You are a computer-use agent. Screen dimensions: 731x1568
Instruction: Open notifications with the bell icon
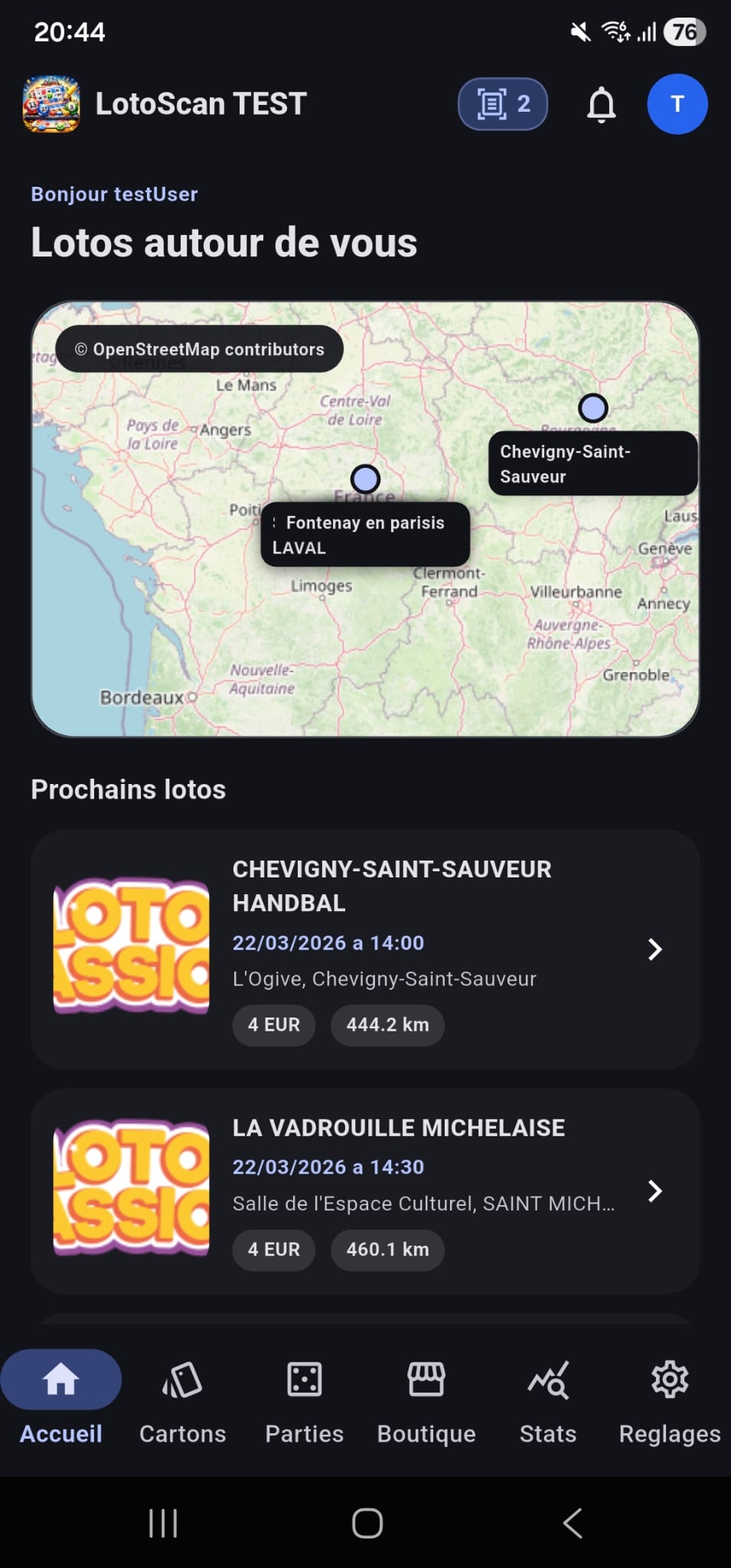click(x=600, y=104)
